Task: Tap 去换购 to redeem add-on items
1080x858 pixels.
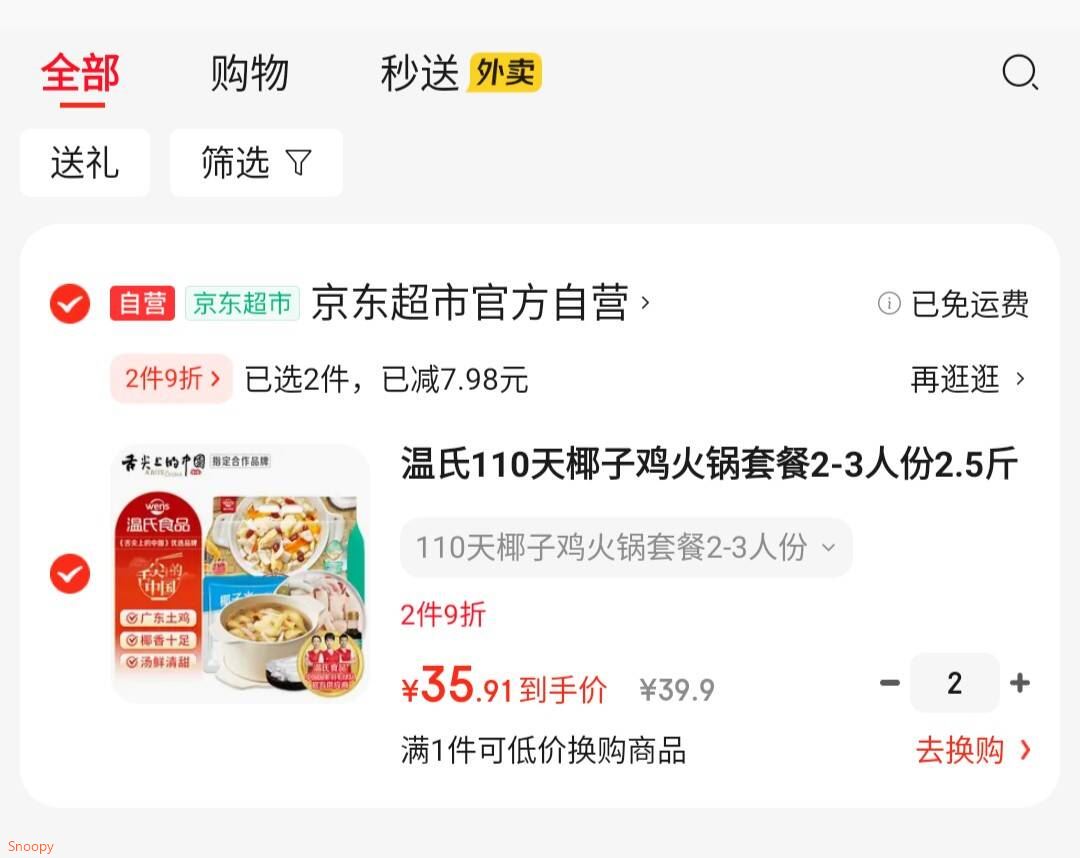Action: pos(973,750)
